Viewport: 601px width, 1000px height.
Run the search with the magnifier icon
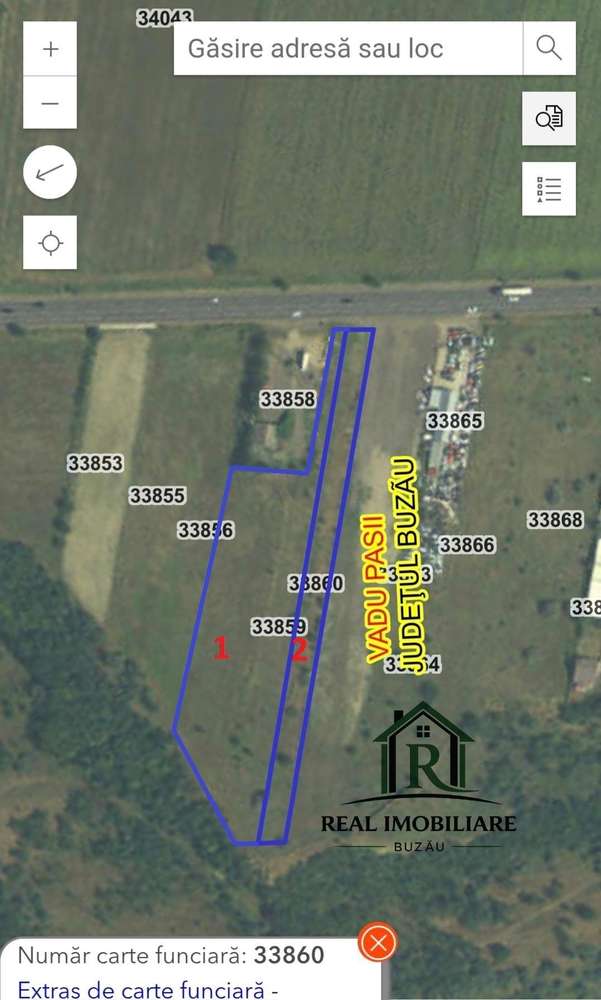tap(549, 48)
